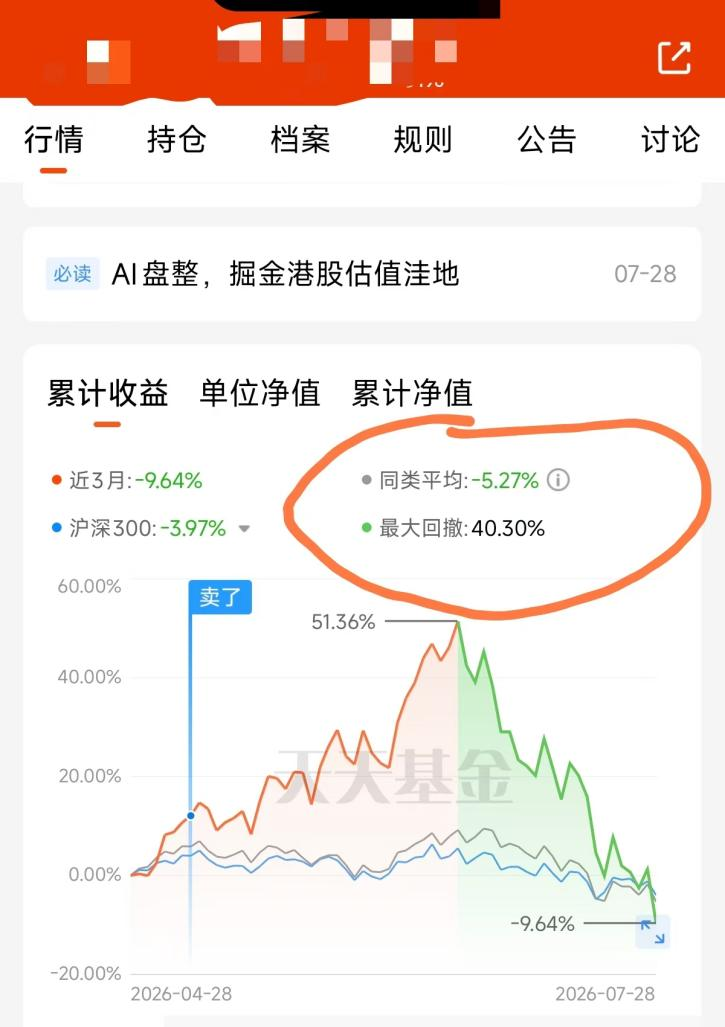Switch to the 持仓 tab
The height and width of the screenshot is (1027, 725).
click(x=176, y=140)
